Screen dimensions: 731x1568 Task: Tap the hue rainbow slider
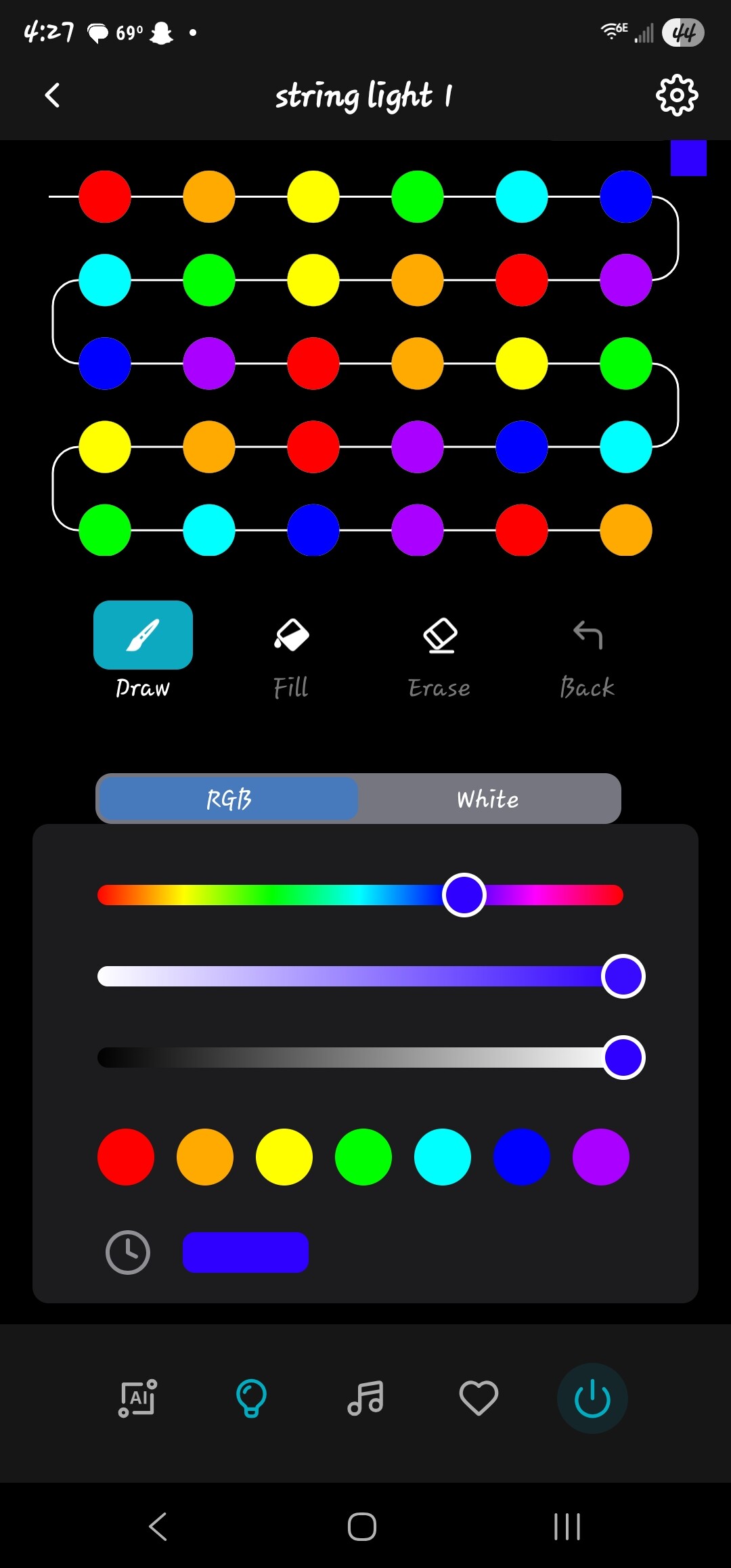[x=271, y=895]
